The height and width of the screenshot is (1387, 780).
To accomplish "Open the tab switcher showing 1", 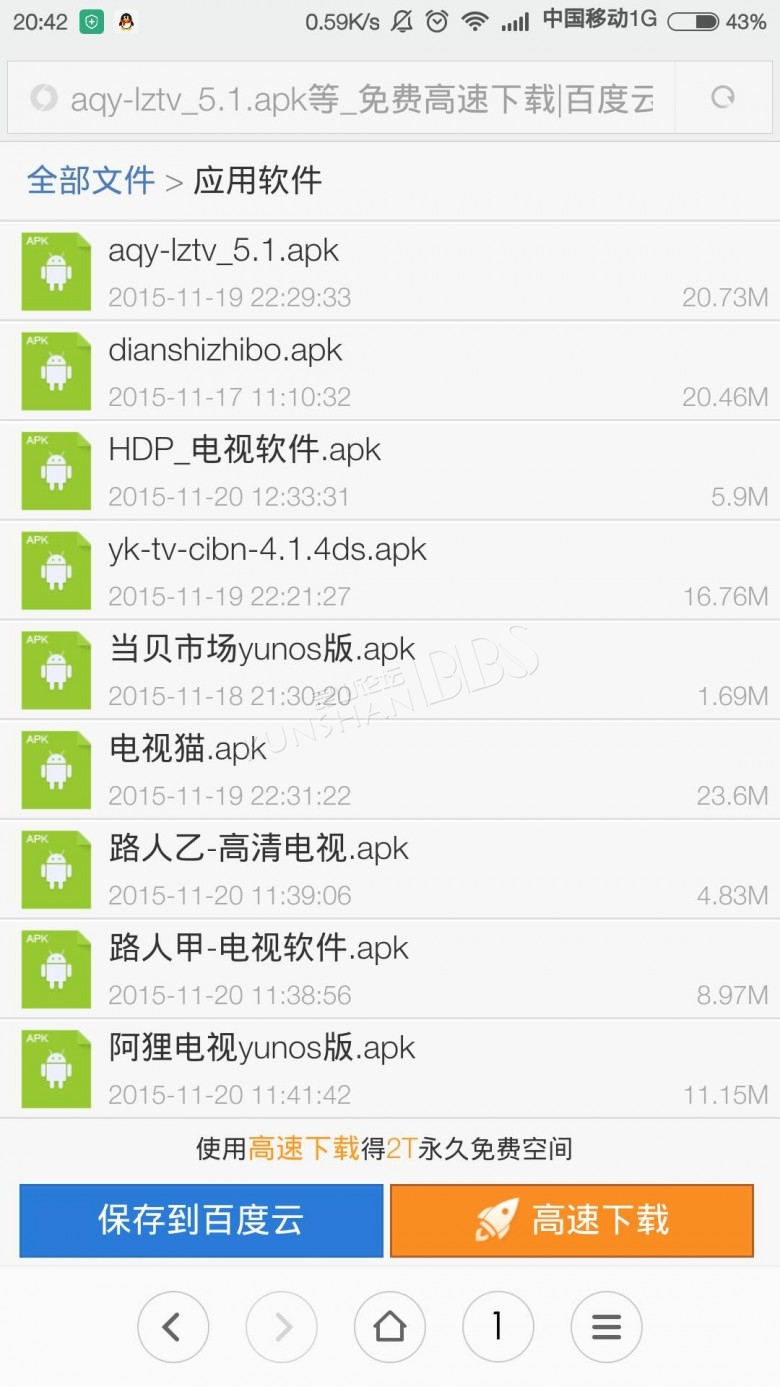I will click(498, 1327).
